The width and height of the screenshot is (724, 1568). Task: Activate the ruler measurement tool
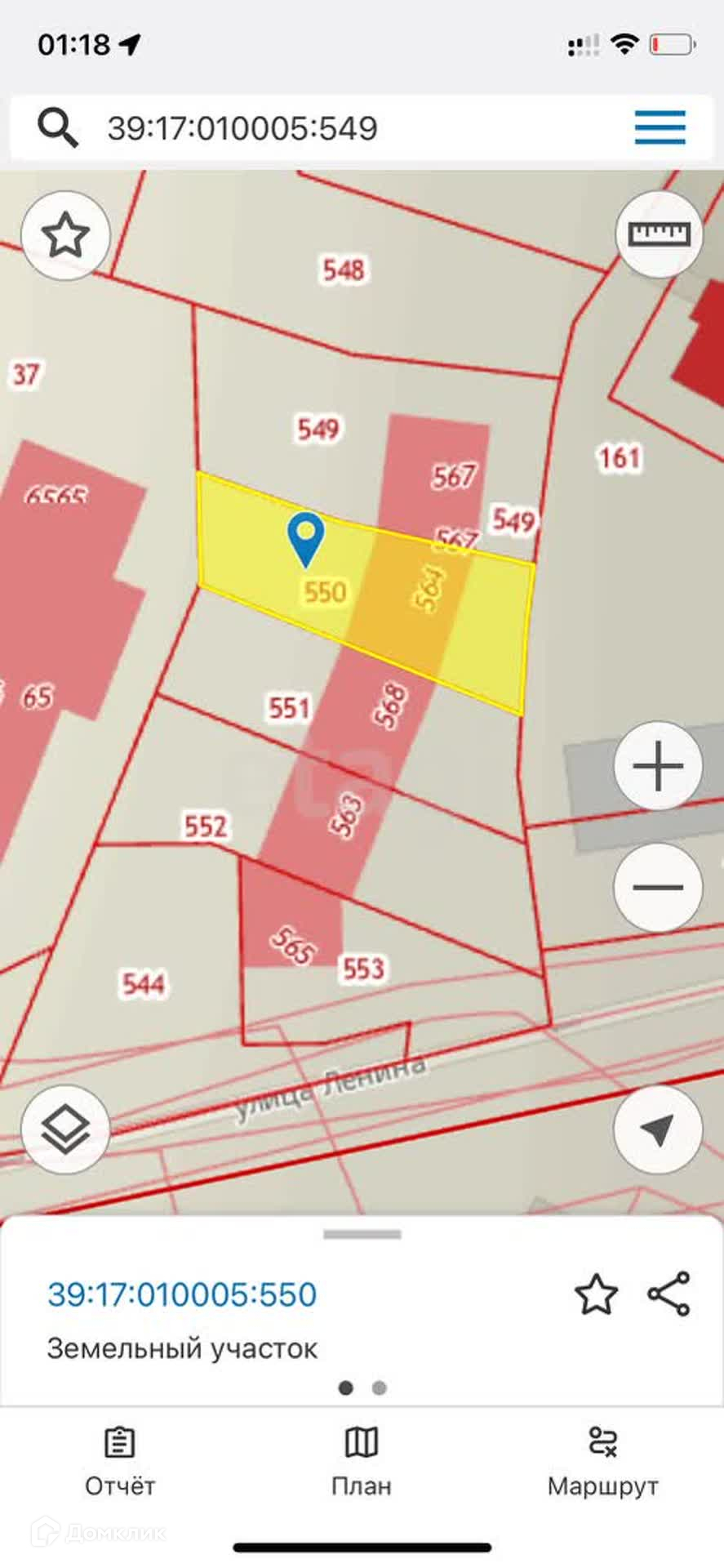tap(659, 235)
